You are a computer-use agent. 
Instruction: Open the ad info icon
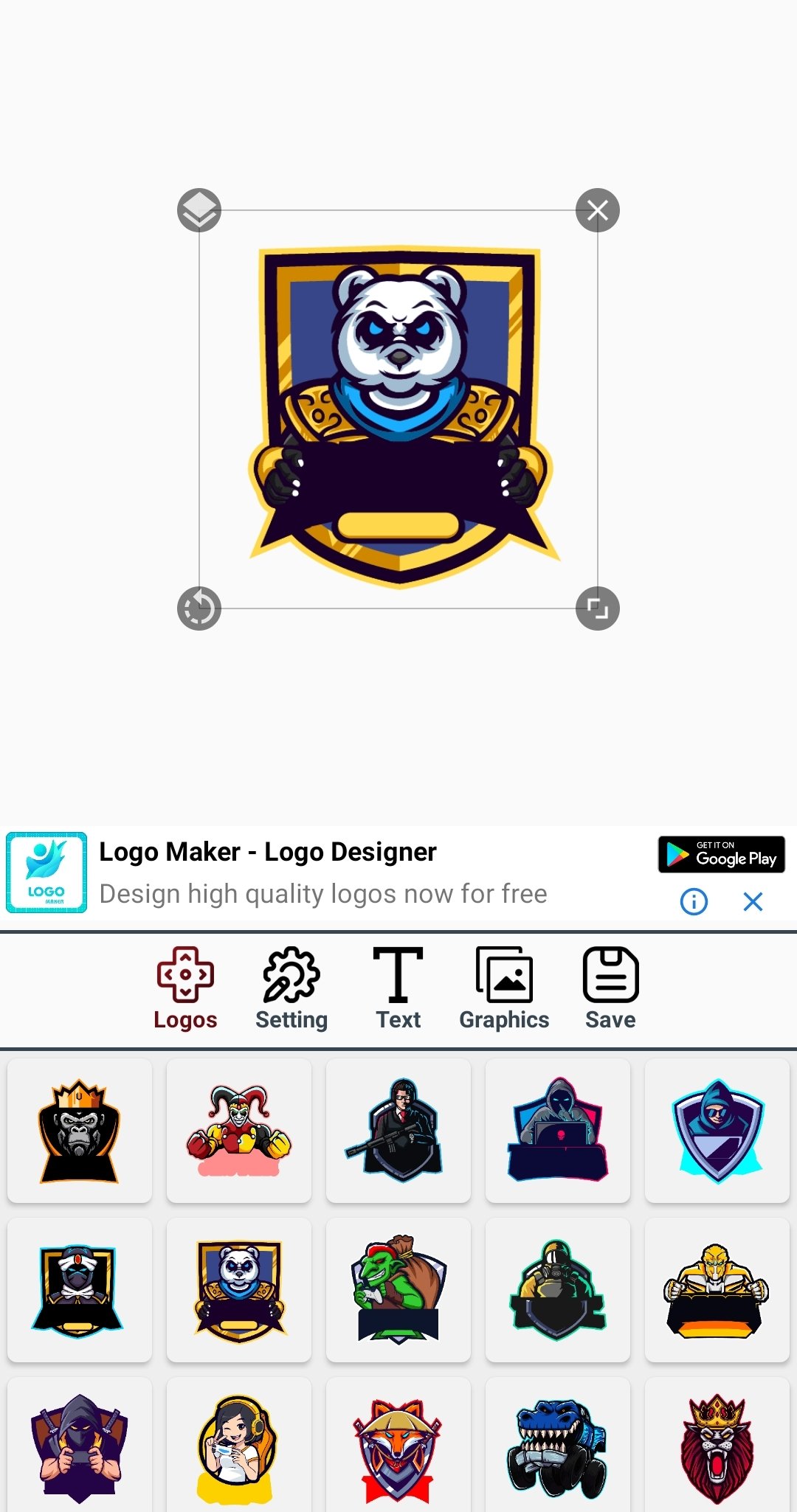pyautogui.click(x=694, y=901)
